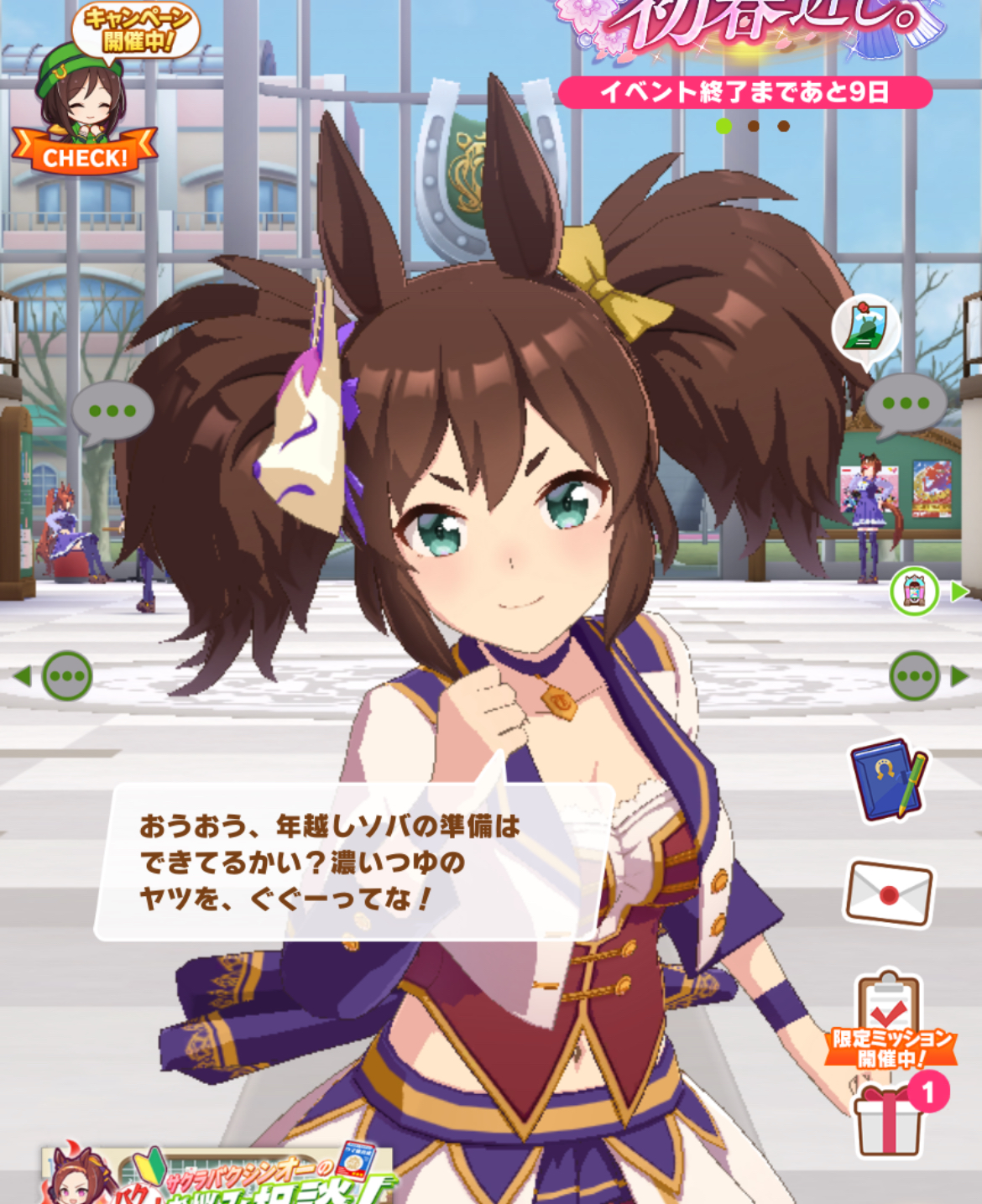Viewport: 982px width, 1204px height.
Task: Open the campaign CHECK! banner
Action: [x=84, y=101]
